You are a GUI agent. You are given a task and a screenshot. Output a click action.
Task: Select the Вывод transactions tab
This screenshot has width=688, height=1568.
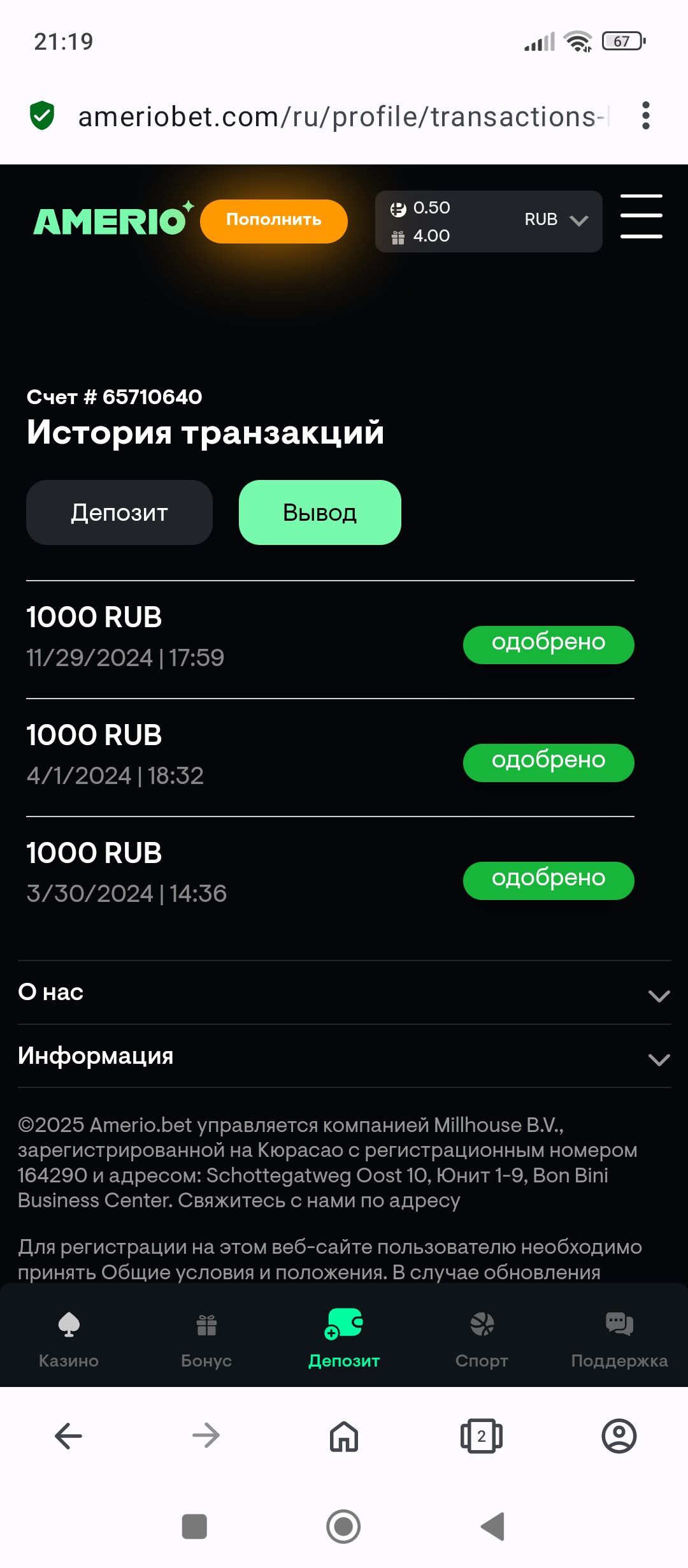tap(320, 512)
